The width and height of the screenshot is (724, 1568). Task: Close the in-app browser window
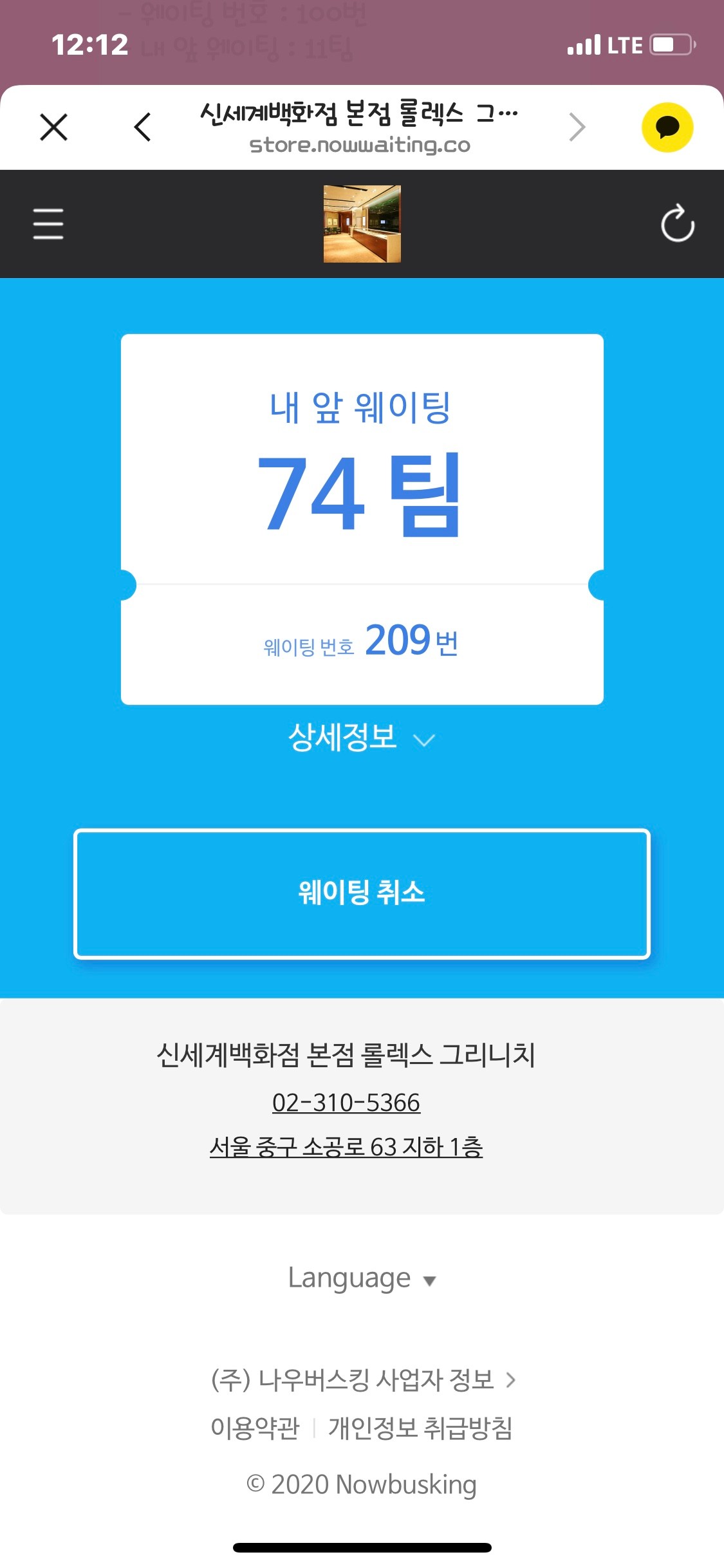tap(53, 127)
